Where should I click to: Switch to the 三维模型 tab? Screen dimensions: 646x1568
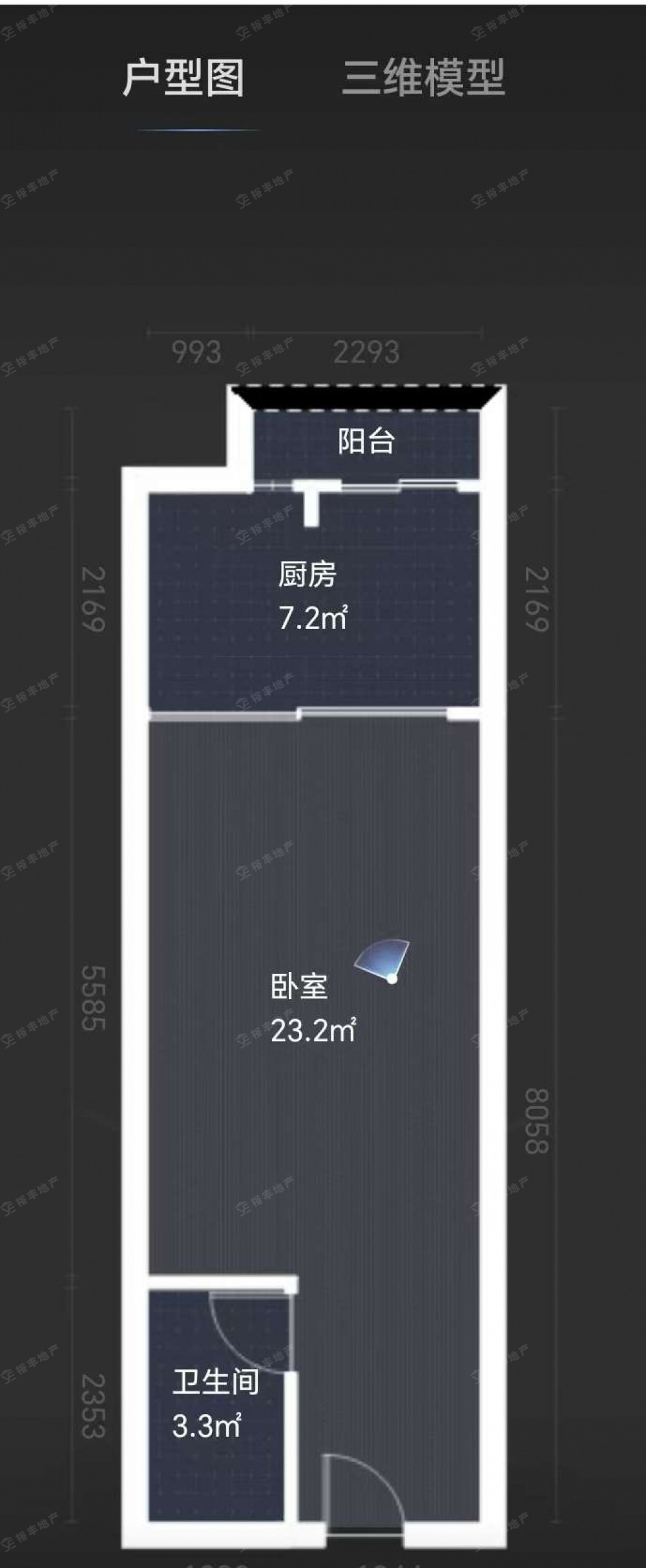point(423,79)
